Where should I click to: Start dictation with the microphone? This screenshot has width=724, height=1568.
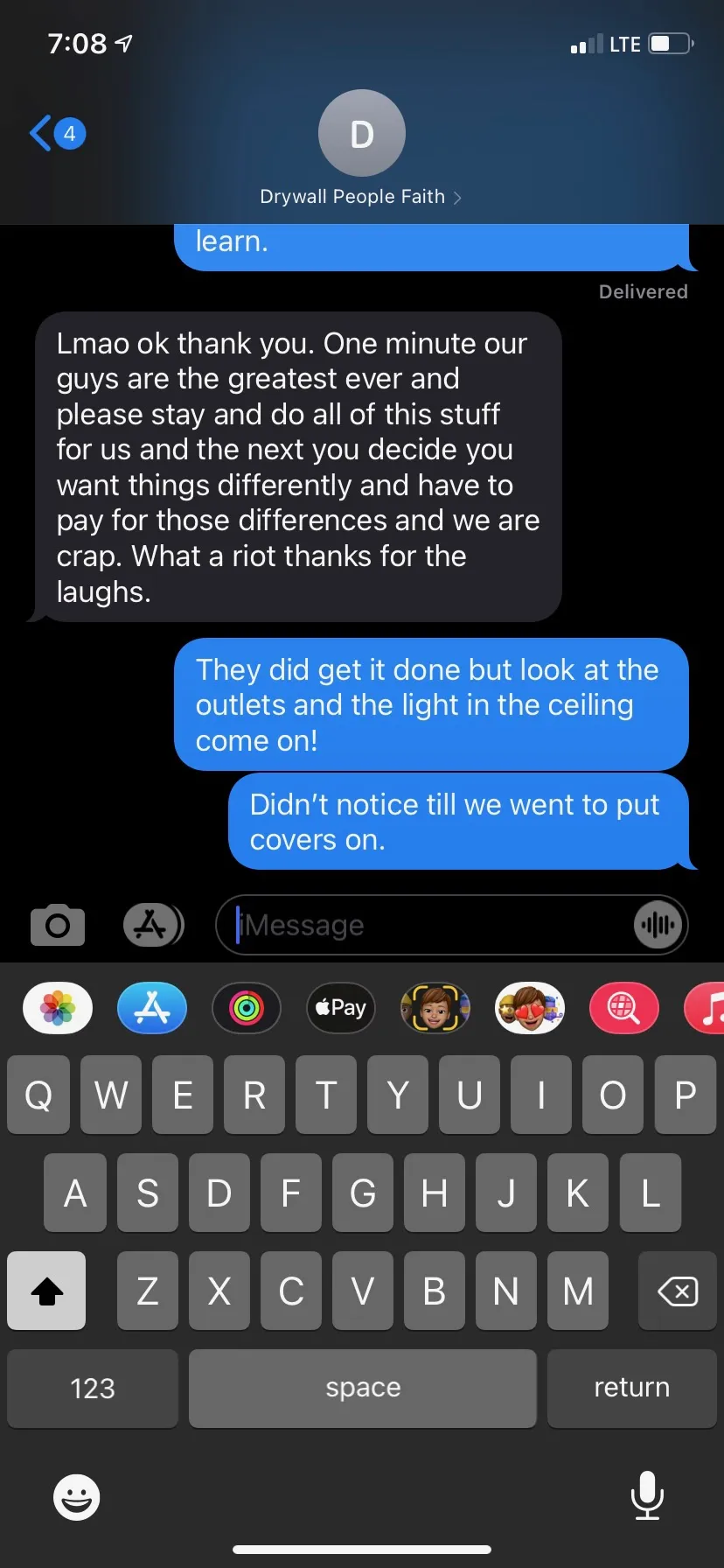point(647,1495)
